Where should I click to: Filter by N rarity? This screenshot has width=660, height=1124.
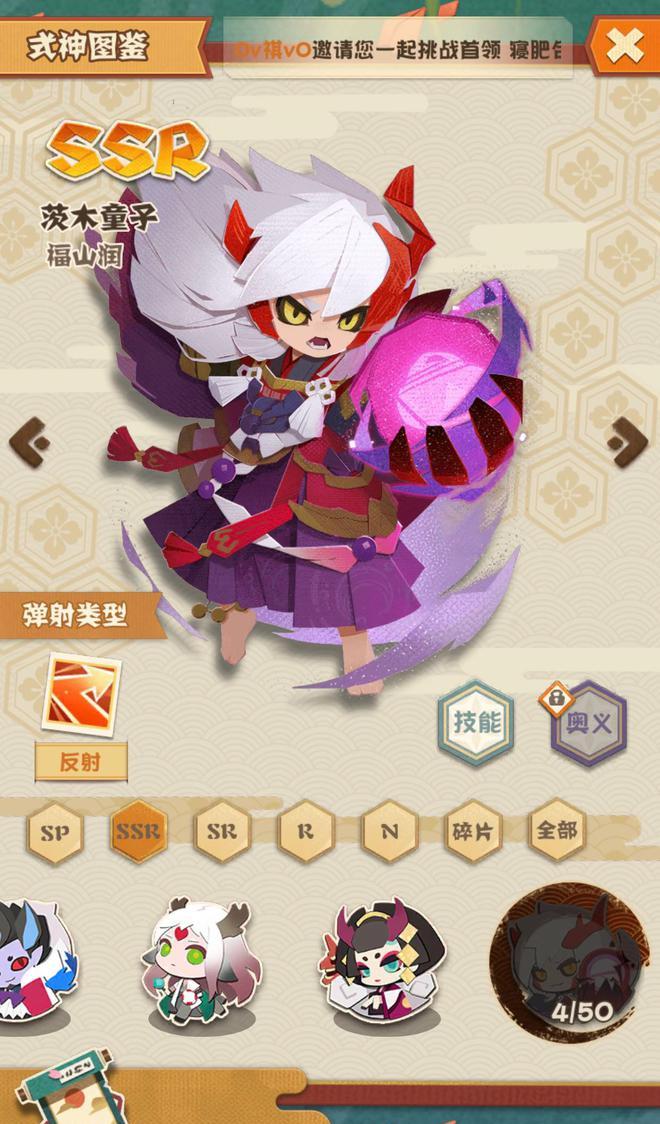[389, 830]
